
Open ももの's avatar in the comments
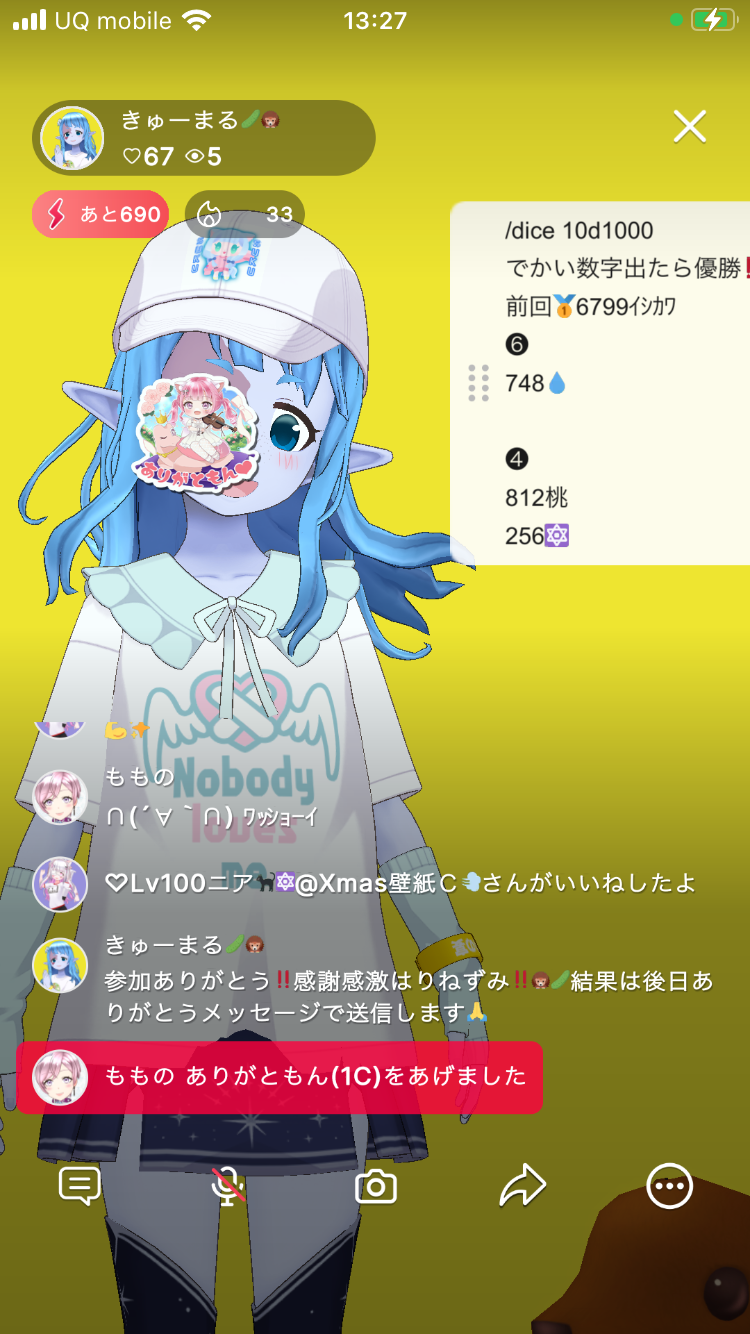(60, 797)
